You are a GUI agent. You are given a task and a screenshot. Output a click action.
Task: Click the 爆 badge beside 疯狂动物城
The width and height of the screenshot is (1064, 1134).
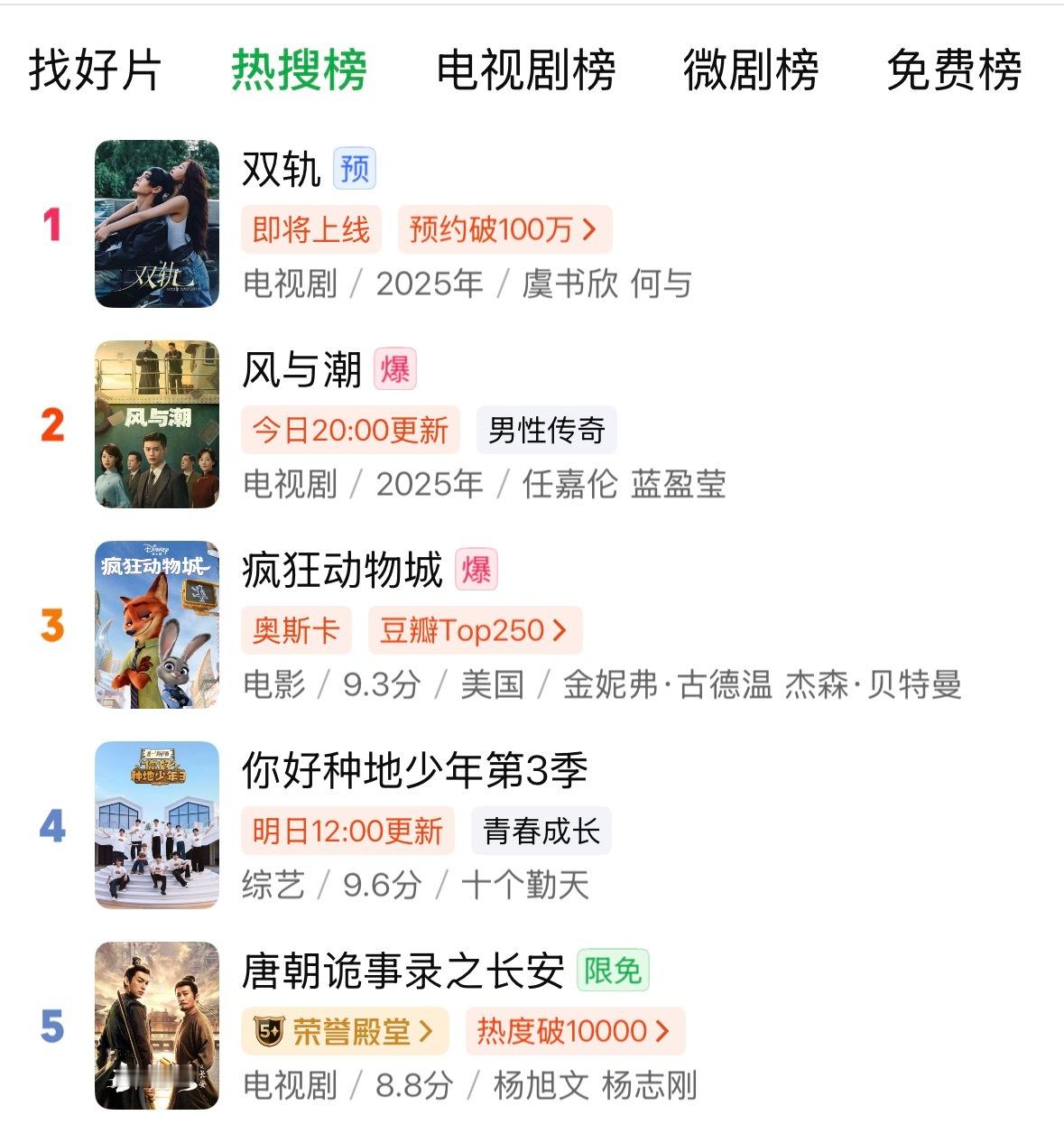click(476, 571)
